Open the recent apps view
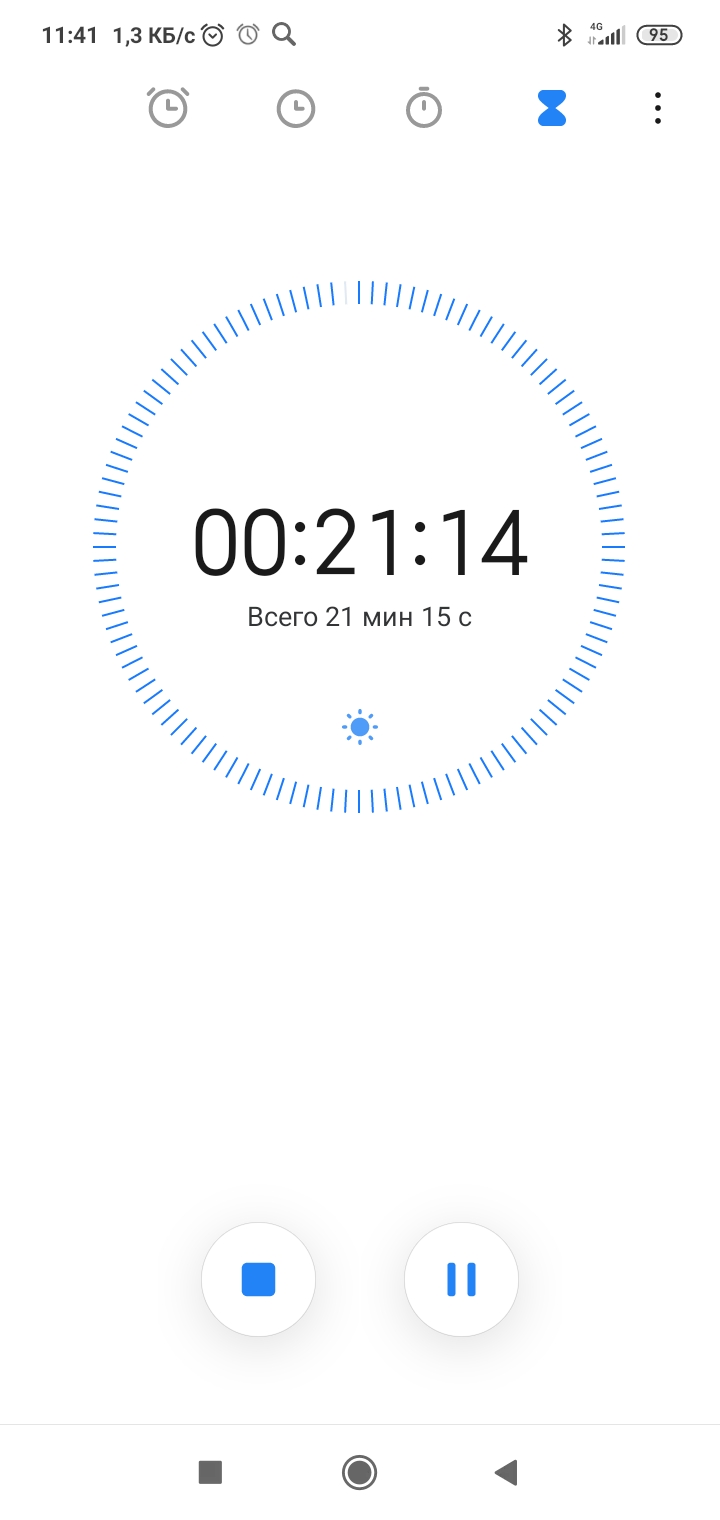This screenshot has height=1520, width=720. click(210, 1472)
